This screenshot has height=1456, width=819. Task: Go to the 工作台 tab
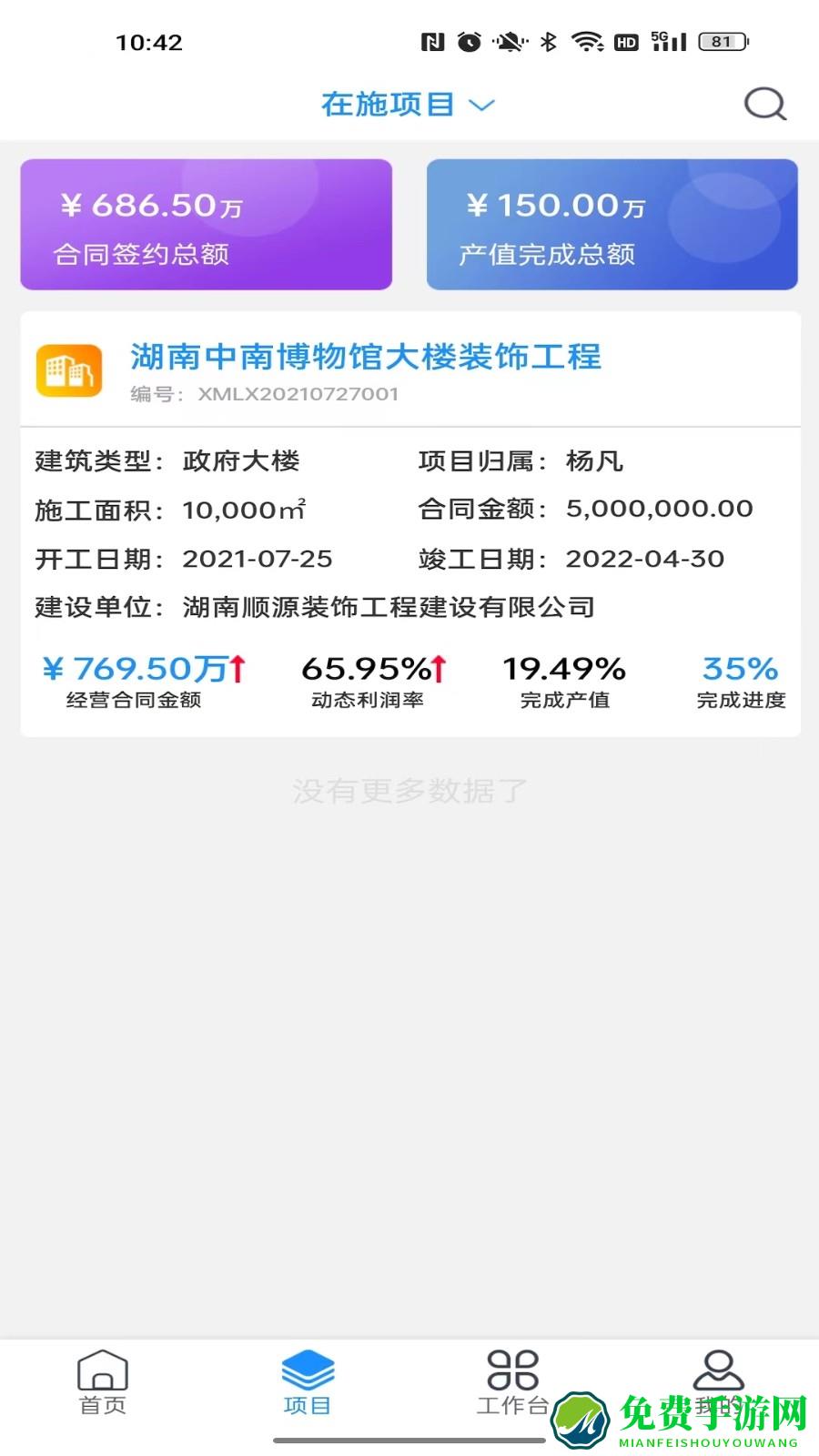[x=512, y=1381]
